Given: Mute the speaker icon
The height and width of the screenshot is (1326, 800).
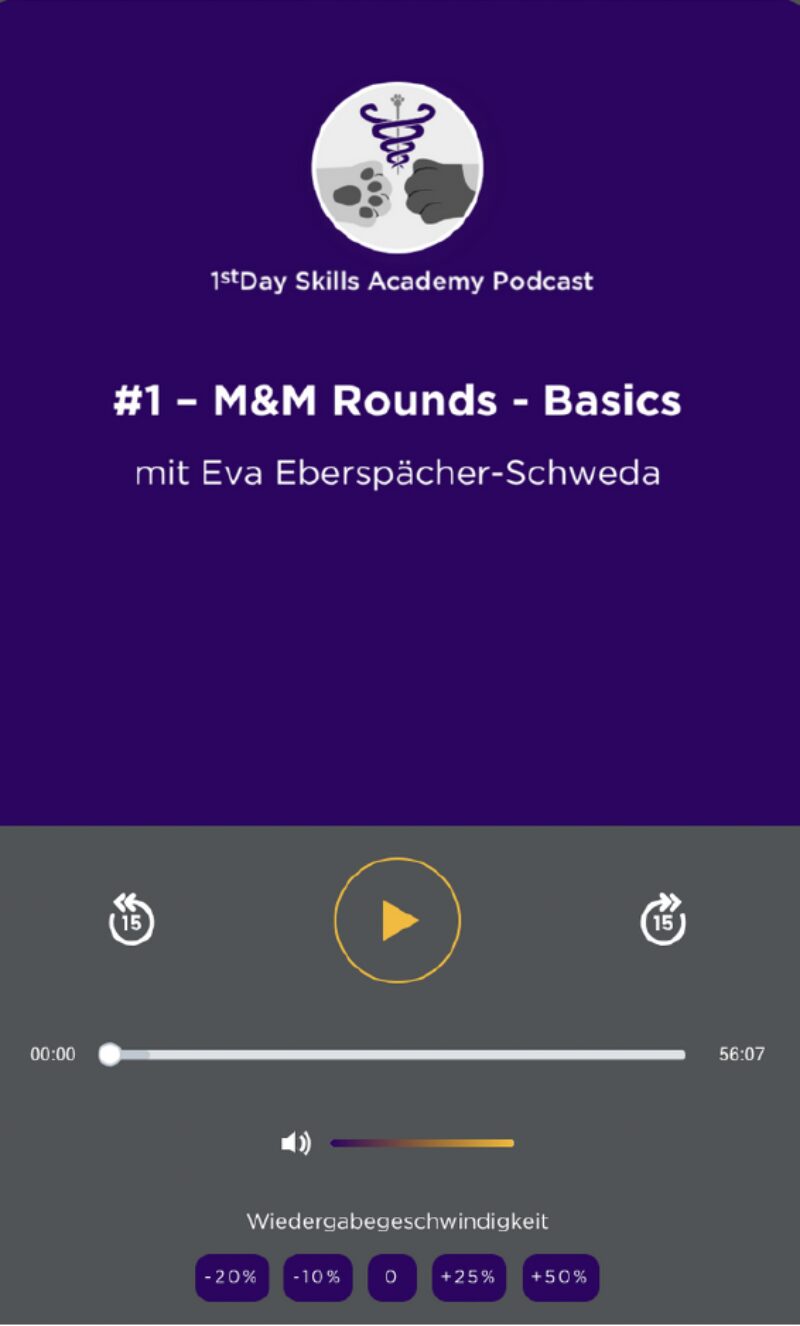Looking at the screenshot, I should 296,1143.
